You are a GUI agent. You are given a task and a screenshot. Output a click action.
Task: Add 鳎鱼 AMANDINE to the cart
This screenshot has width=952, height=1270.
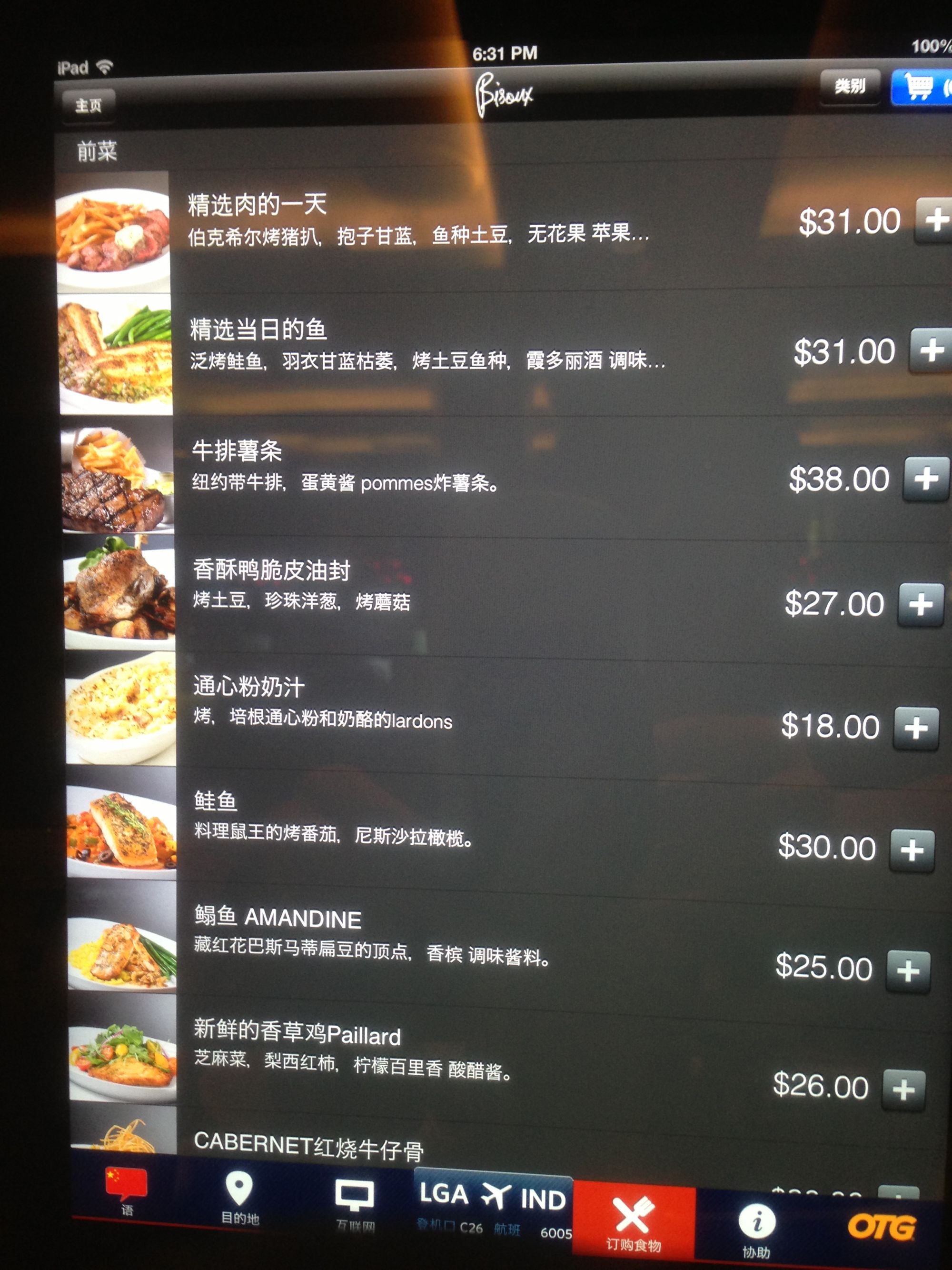pyautogui.click(x=907, y=971)
